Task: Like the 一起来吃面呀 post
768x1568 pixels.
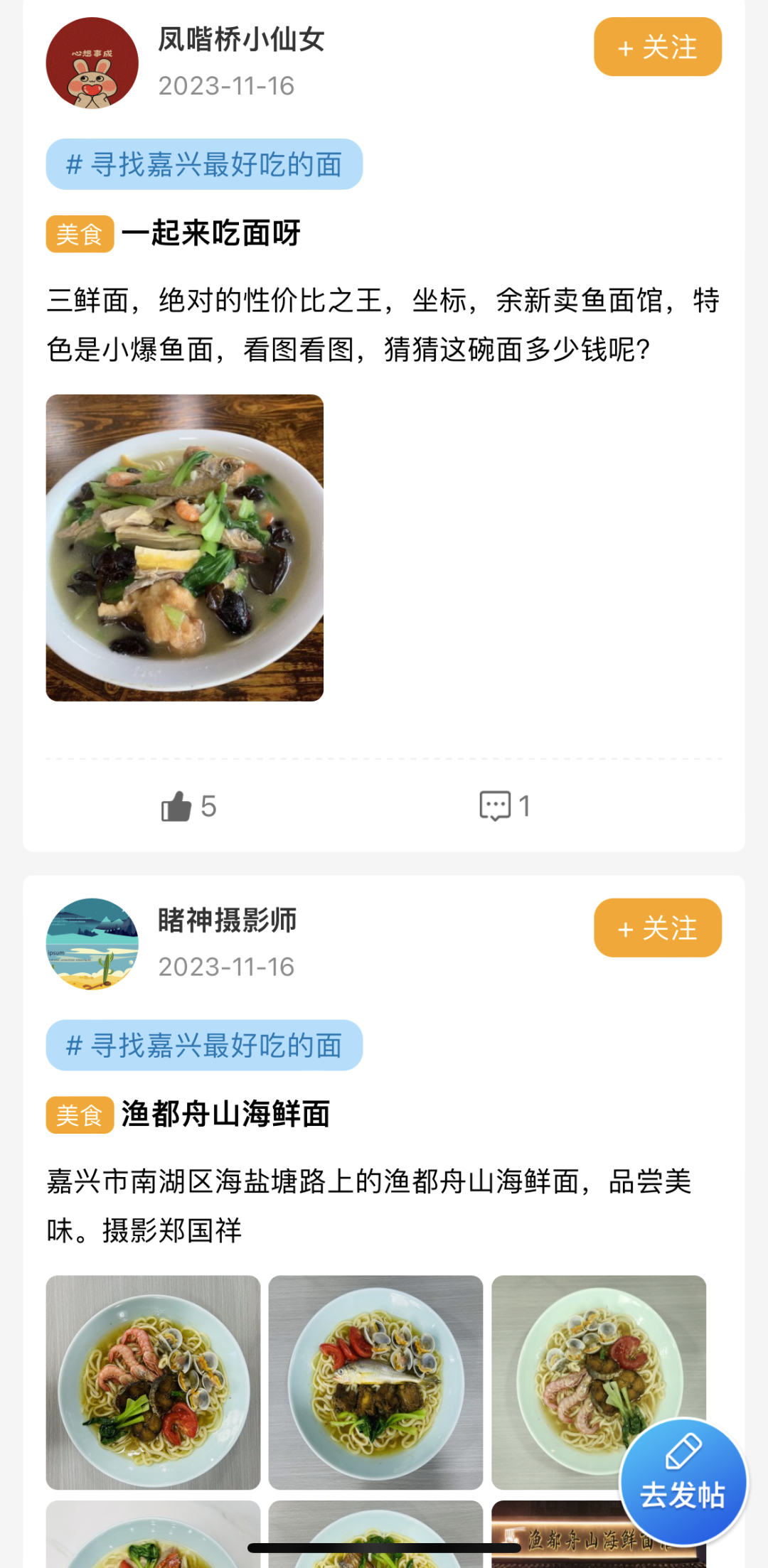Action: (188, 806)
